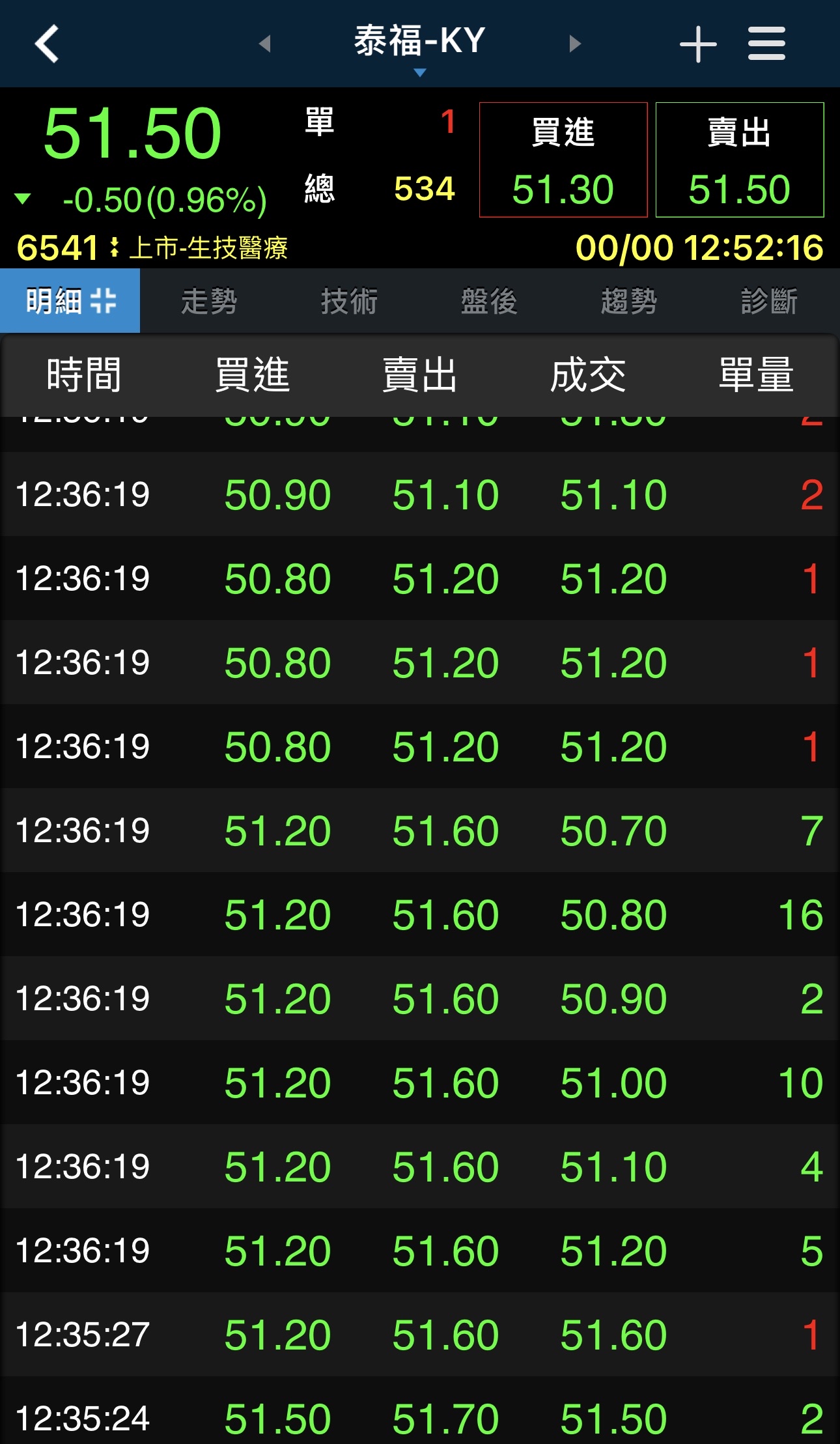Open the 盤後 tab
Image resolution: width=840 pixels, height=1444 pixels.
489,301
